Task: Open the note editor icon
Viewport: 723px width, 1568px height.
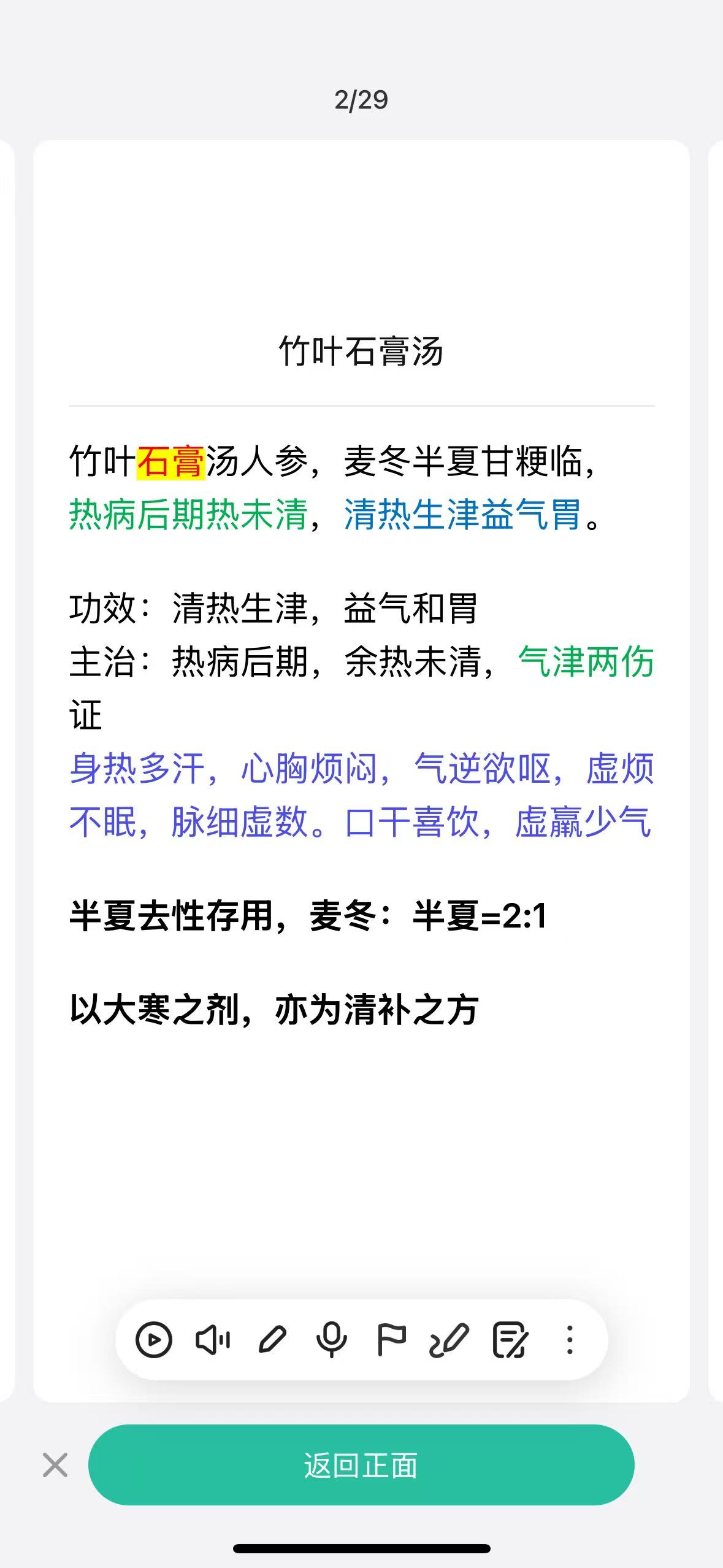Action: pos(510,1340)
